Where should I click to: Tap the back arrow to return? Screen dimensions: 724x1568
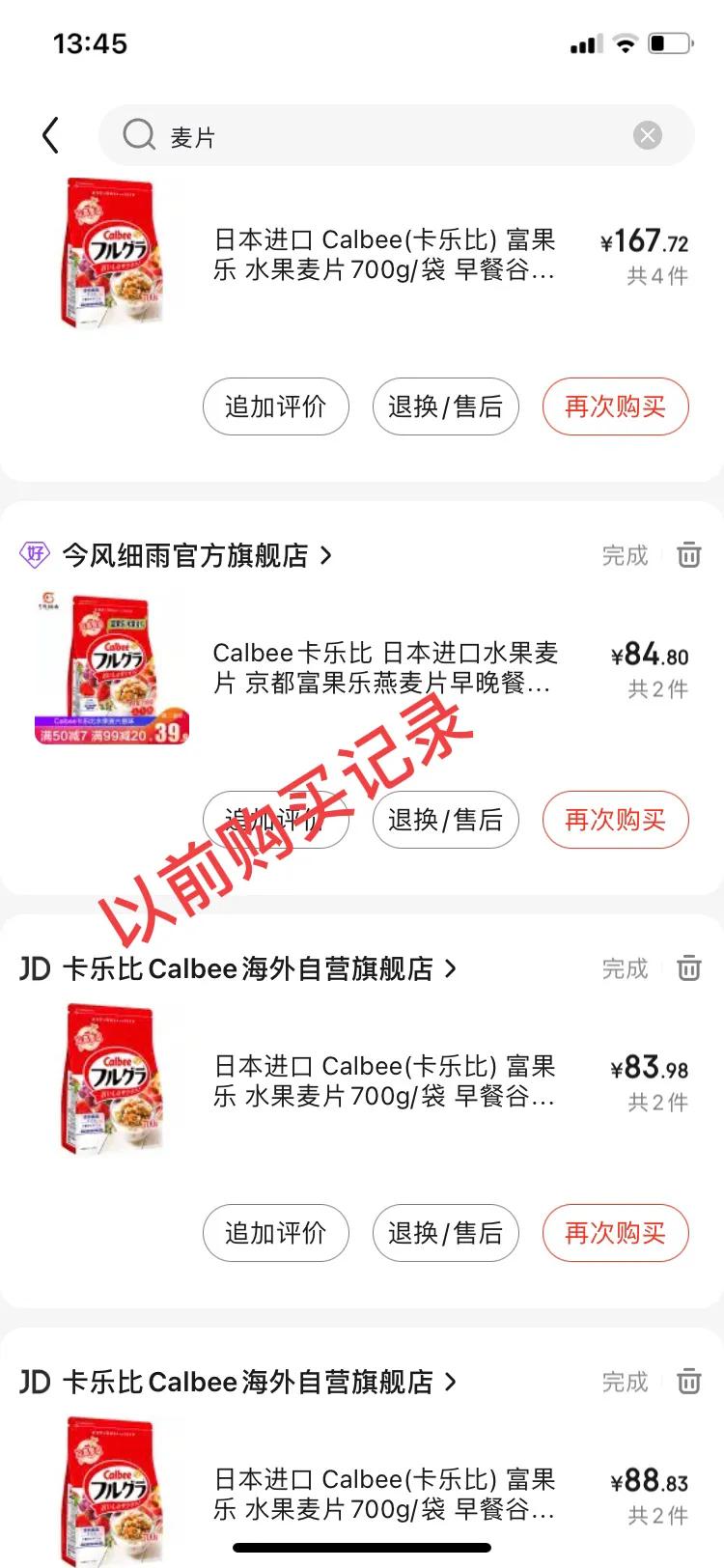(50, 135)
